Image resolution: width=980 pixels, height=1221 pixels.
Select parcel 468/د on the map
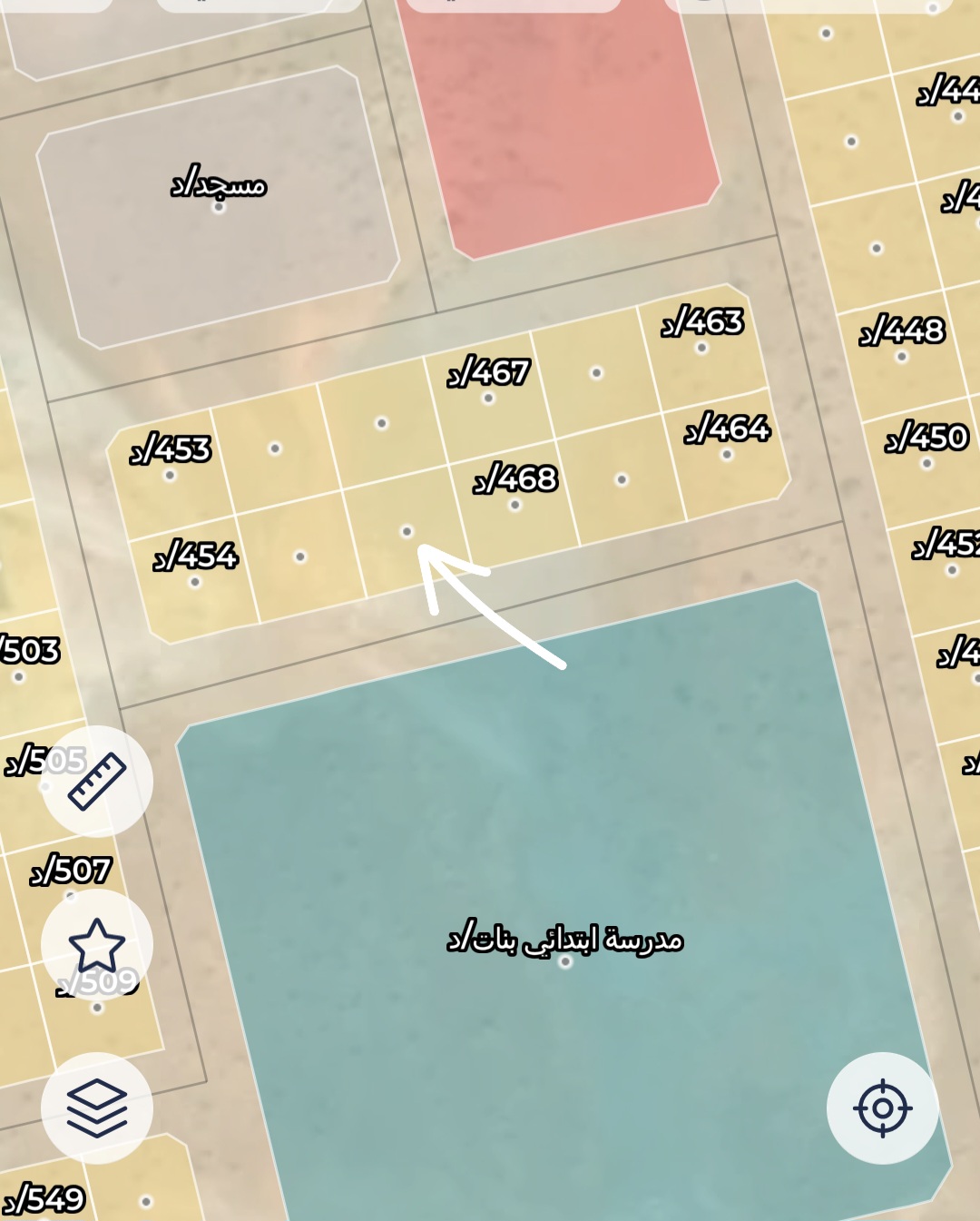[x=514, y=495]
